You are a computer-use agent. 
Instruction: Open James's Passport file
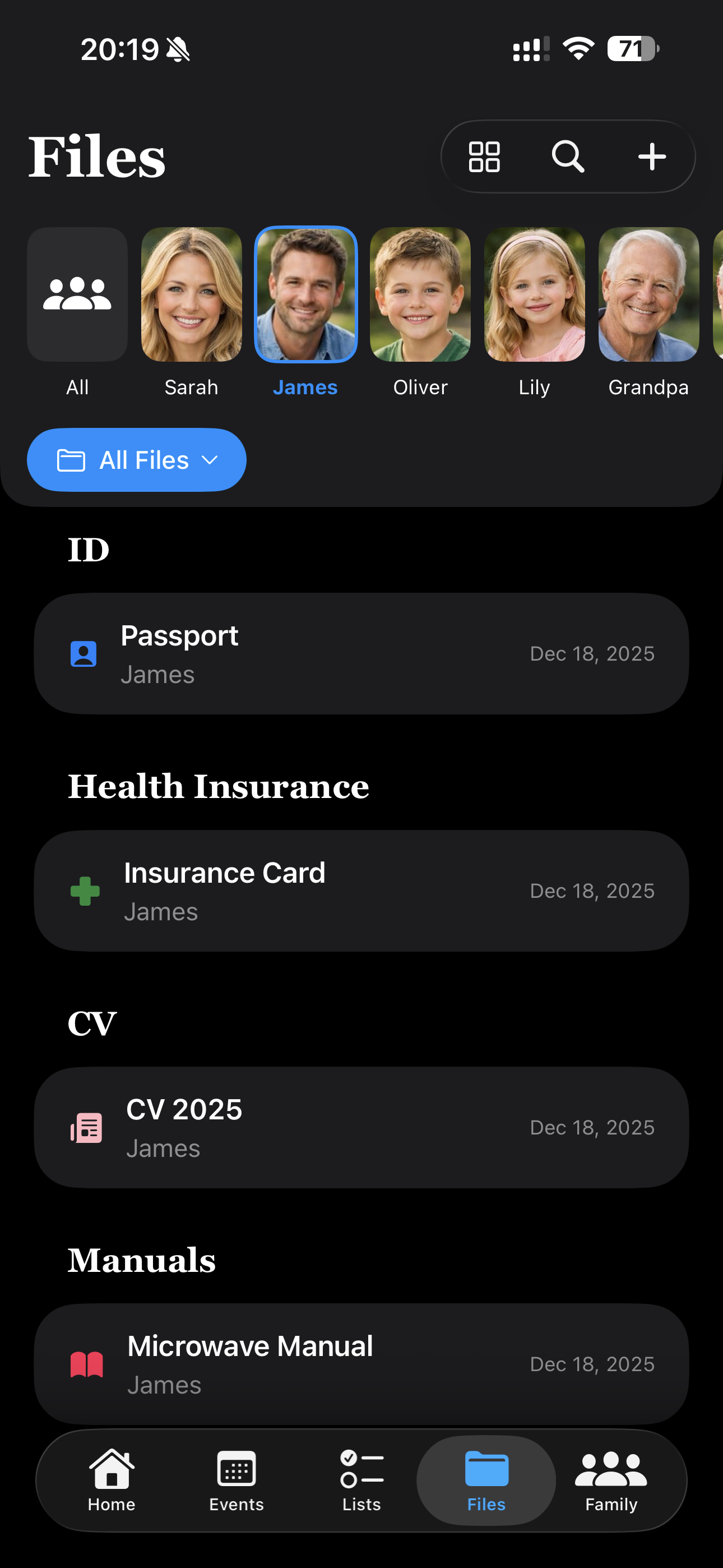tap(361, 654)
